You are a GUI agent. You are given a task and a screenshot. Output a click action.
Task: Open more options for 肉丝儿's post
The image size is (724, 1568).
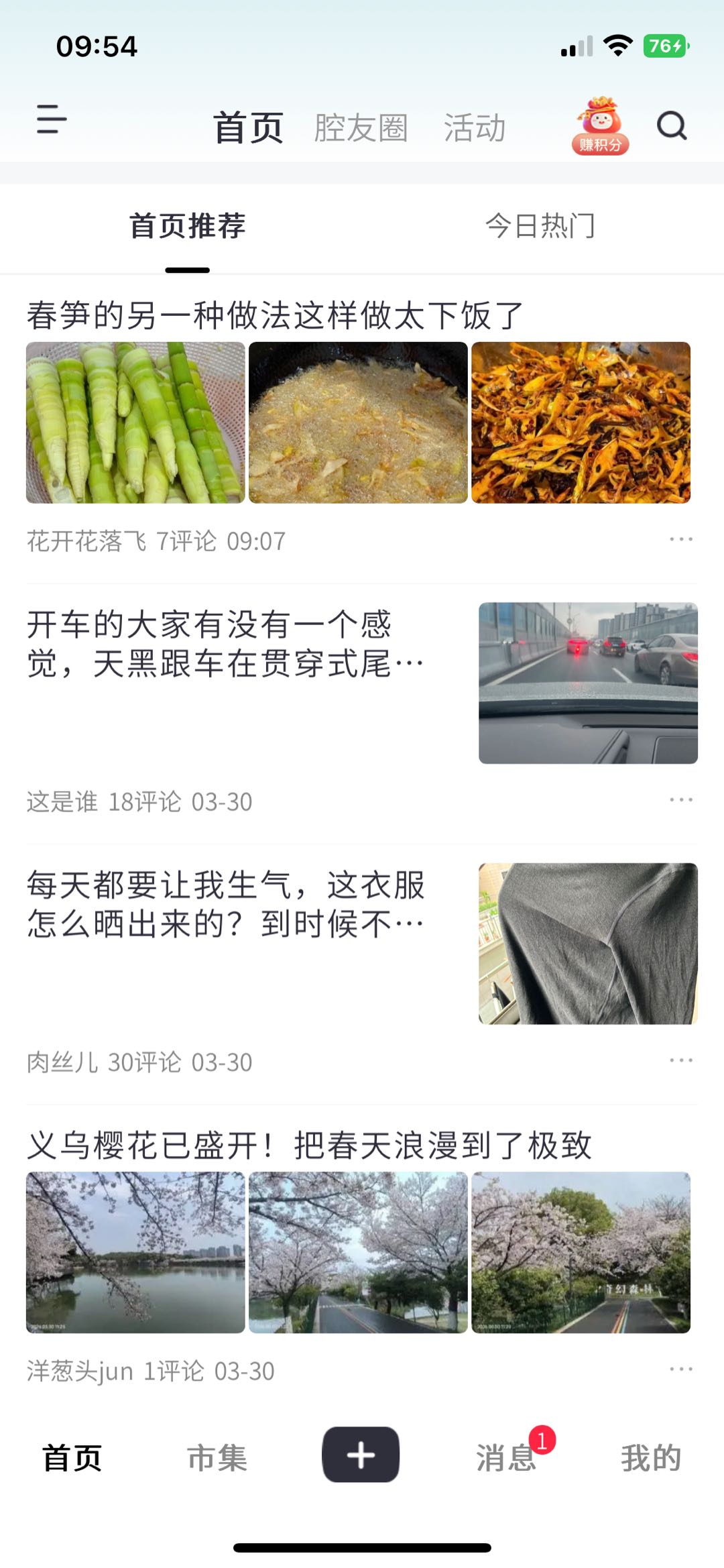(680, 1060)
